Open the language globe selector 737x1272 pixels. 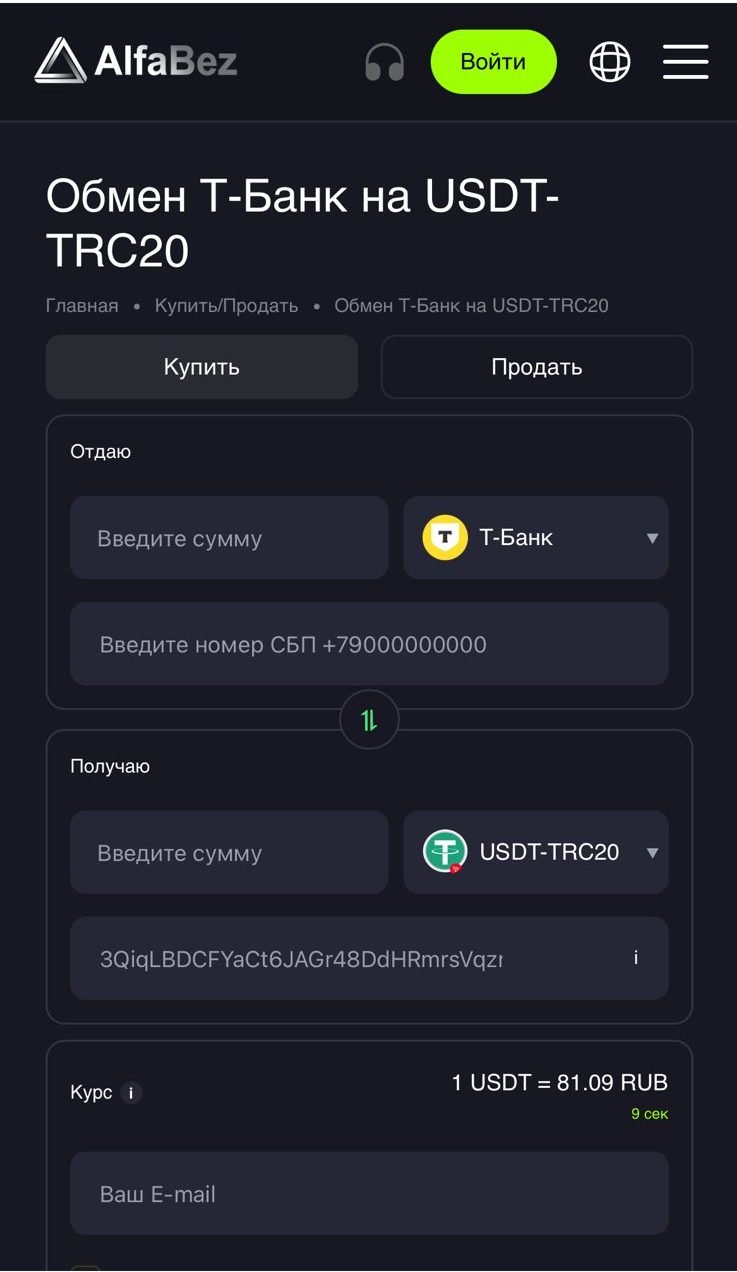(x=610, y=62)
